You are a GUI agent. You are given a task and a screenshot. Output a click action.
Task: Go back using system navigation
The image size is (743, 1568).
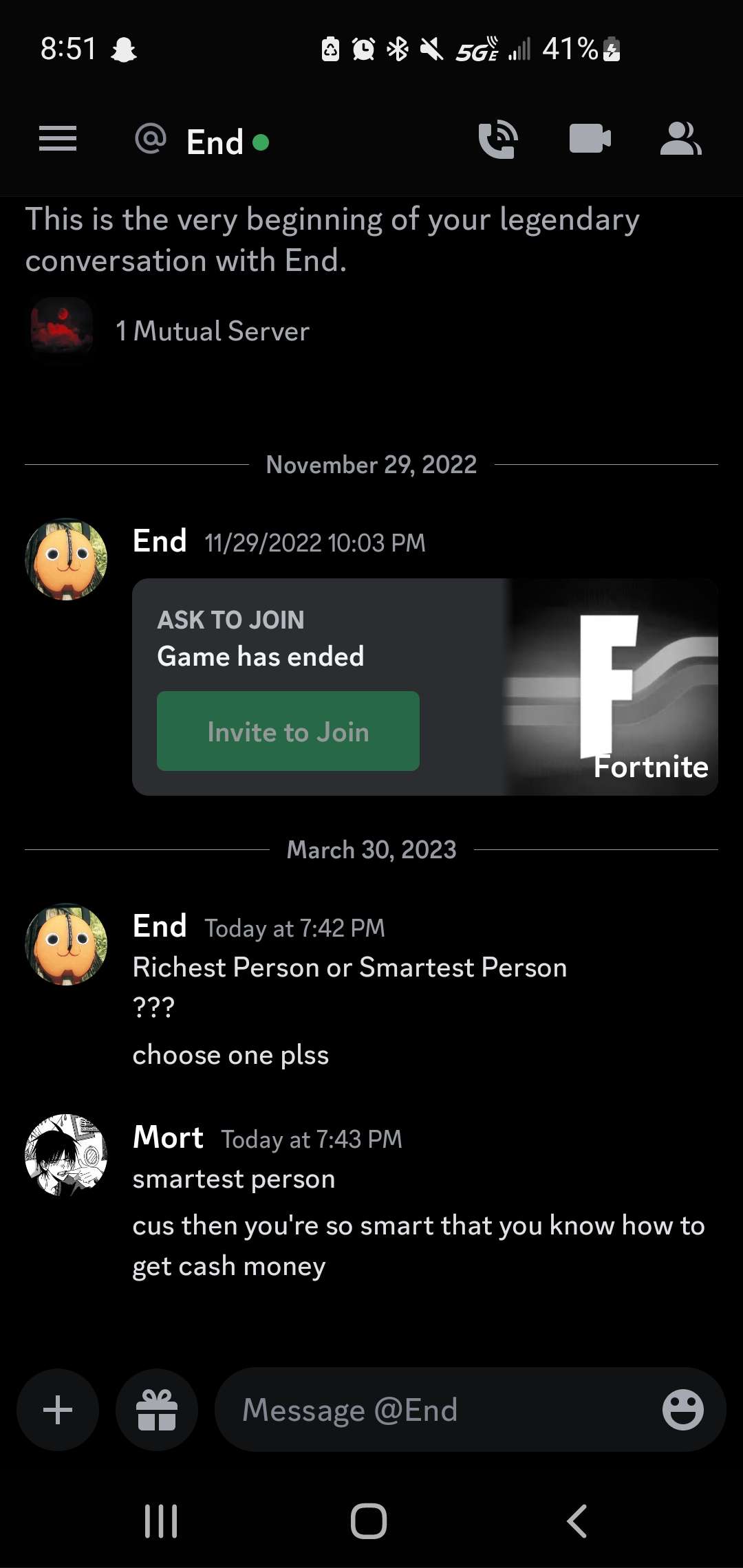[x=577, y=1521]
